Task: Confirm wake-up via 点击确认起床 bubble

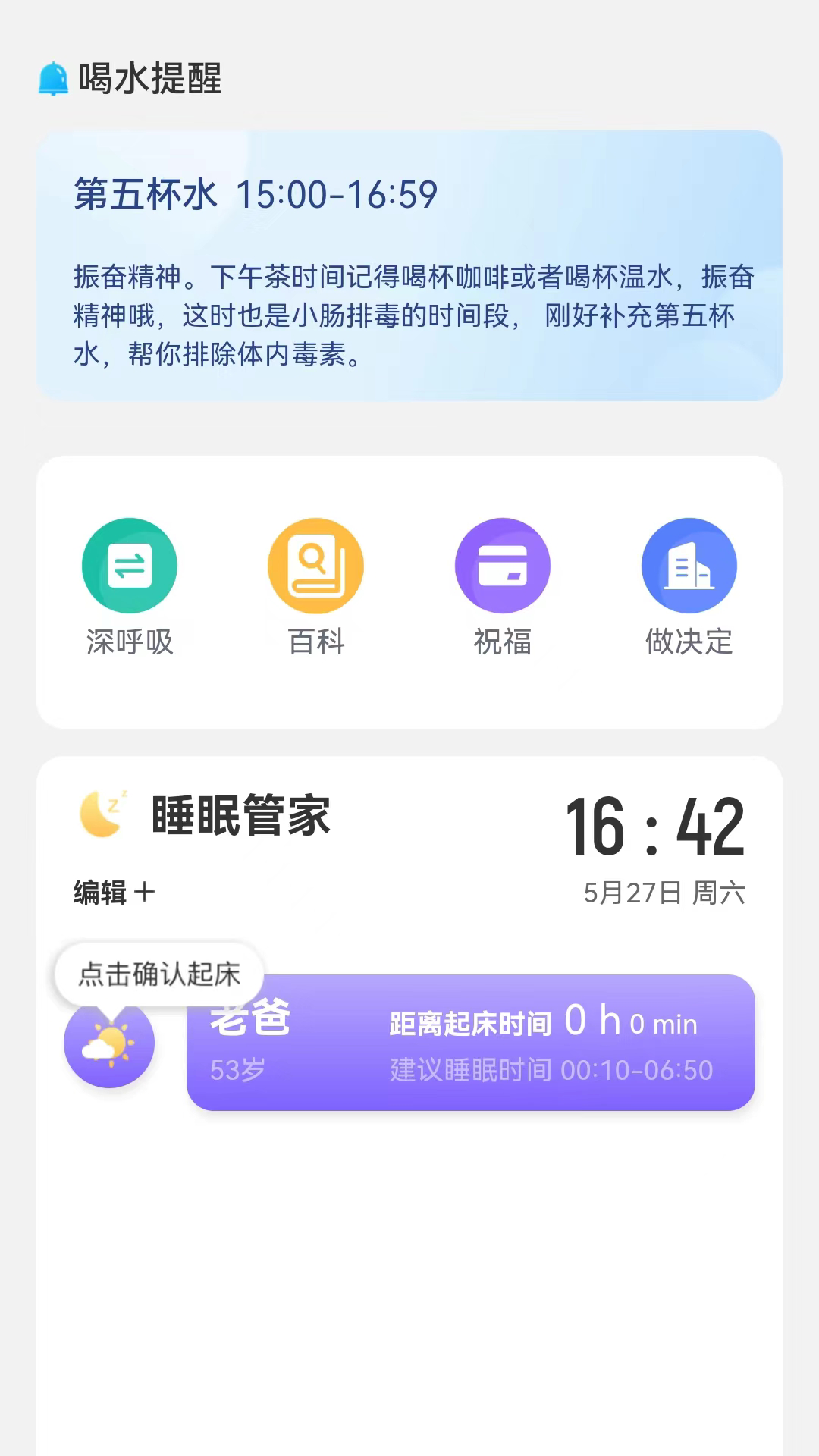Action: (158, 976)
